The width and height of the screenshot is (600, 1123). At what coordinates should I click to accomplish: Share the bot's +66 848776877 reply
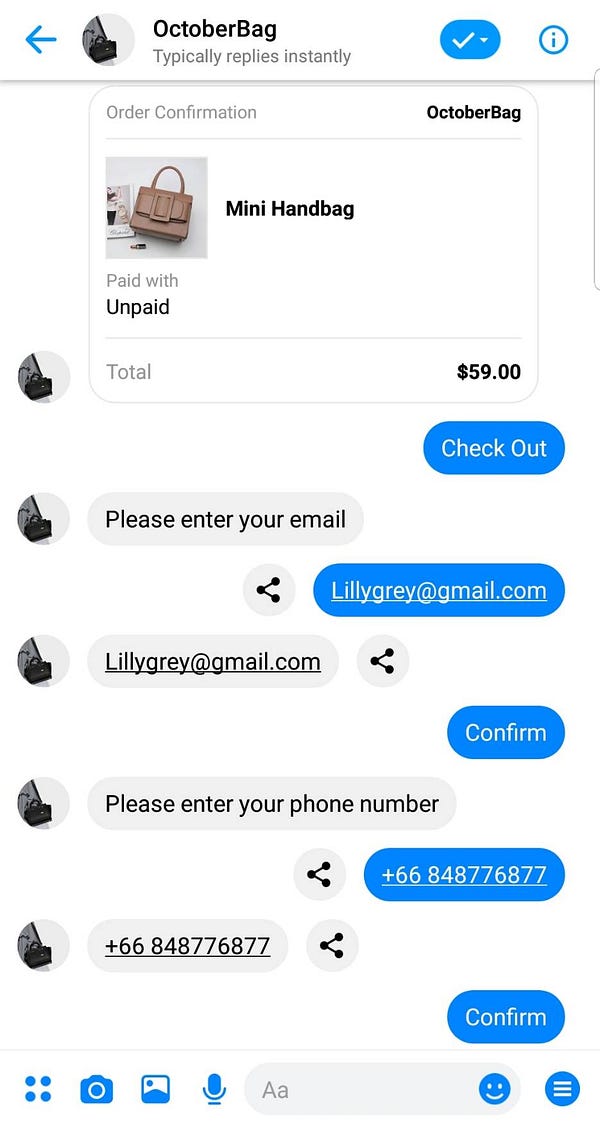point(332,946)
